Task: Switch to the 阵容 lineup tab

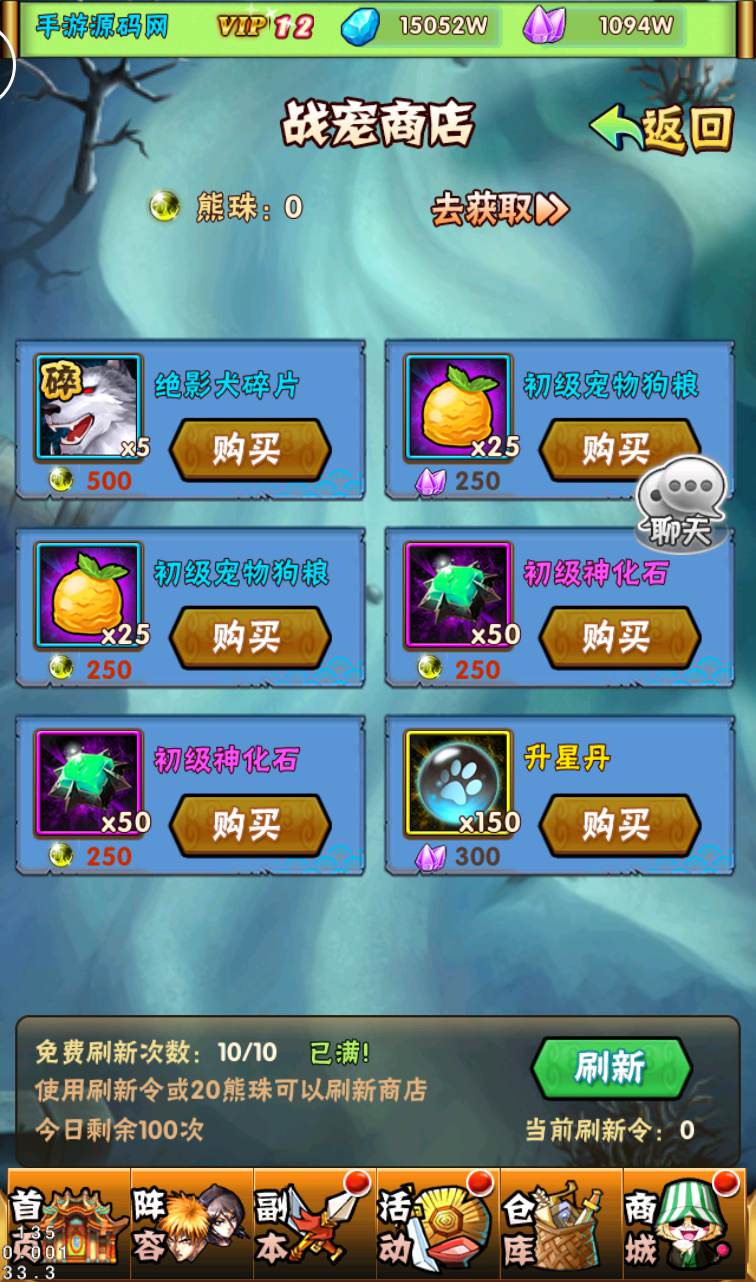Action: click(190, 1224)
